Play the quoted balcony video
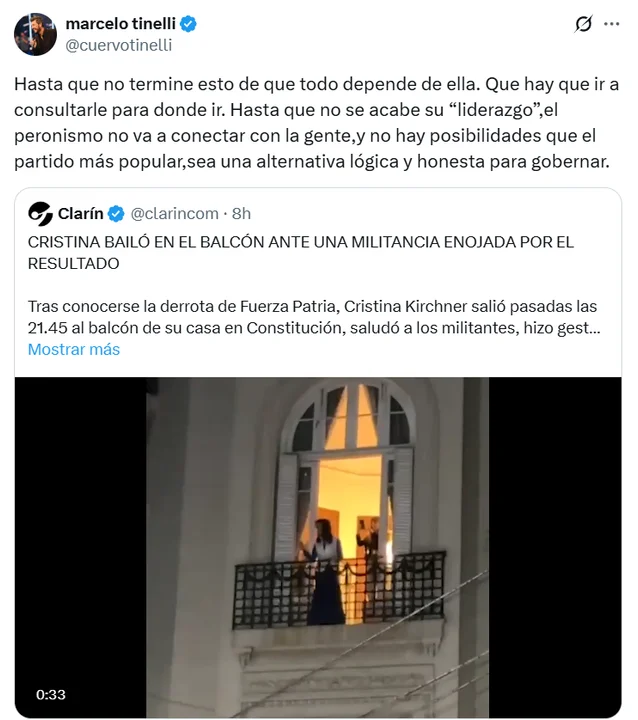This screenshot has height=720, width=638. click(x=318, y=547)
